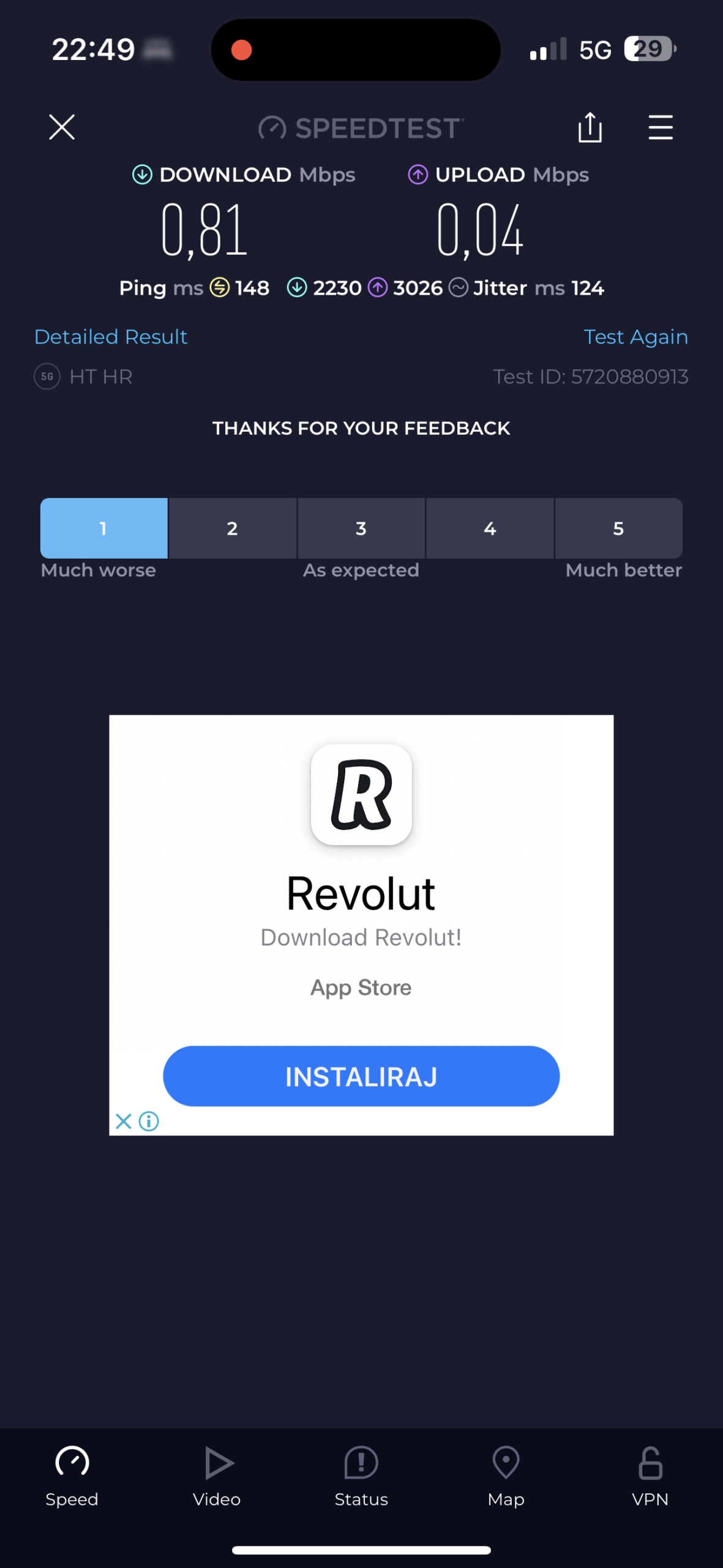Tap Test Again to rerun
This screenshot has width=723, height=1568.
click(x=635, y=337)
